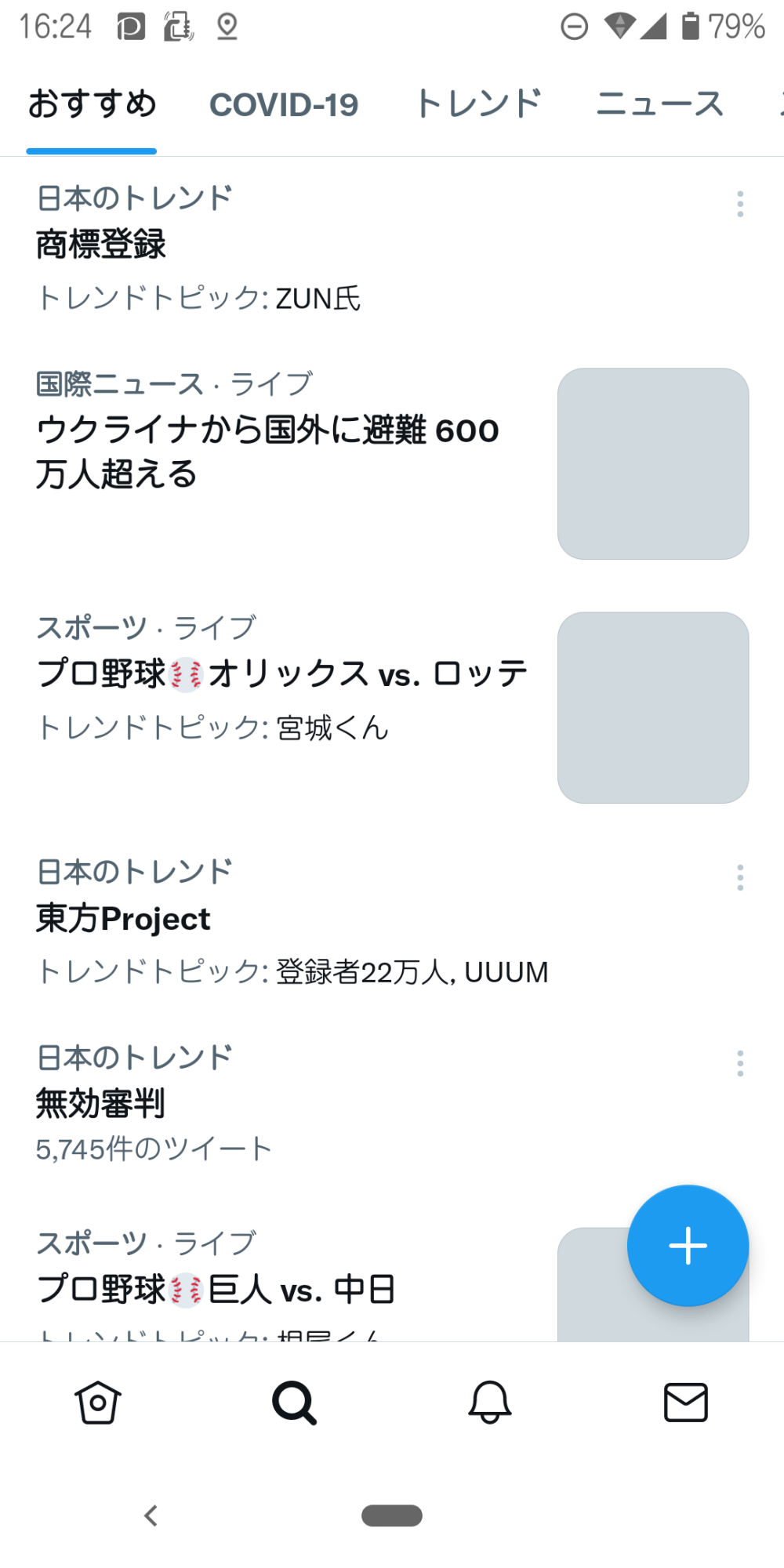This screenshot has width=784, height=1568.
Task: Go to the home timeline tab
Action: point(98,1403)
